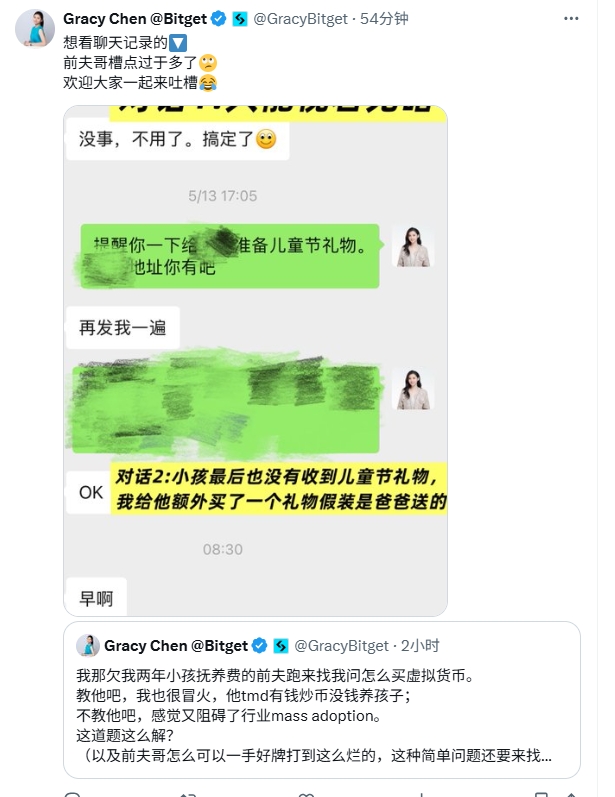The image size is (615, 797).
Task: View the chat screenshot image
Action: pyautogui.click(x=256, y=360)
